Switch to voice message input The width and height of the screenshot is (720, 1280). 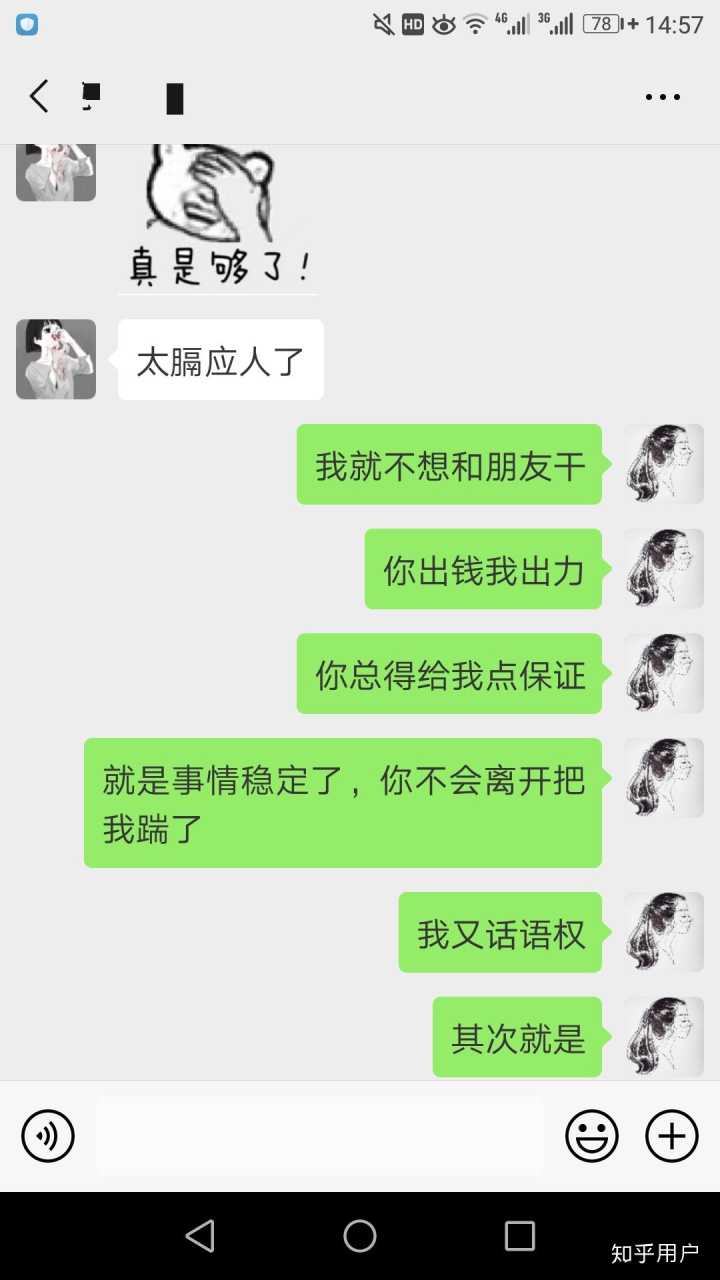tap(48, 1136)
